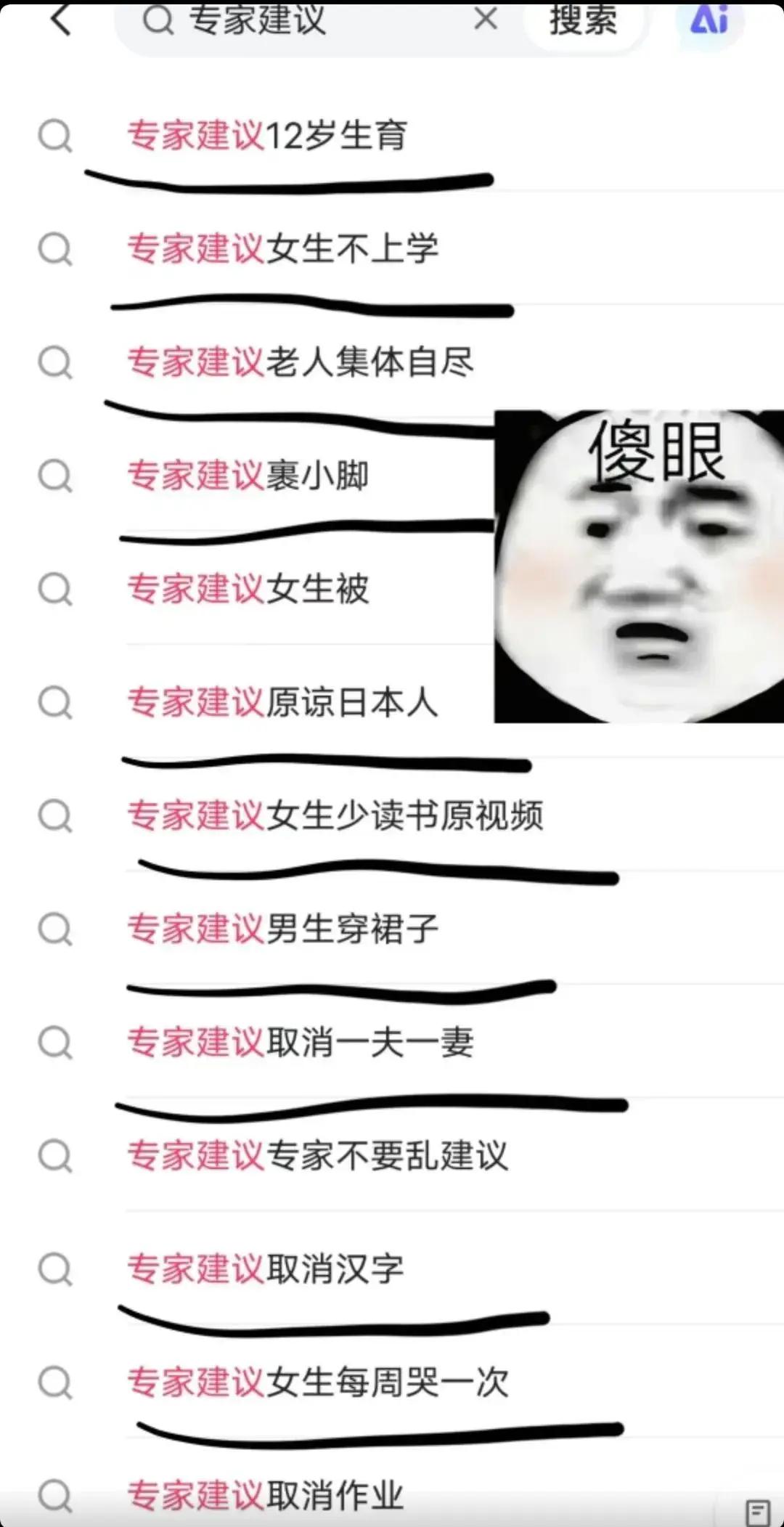Open suggestion 专家建议取消一夫一妻

tap(301, 1042)
